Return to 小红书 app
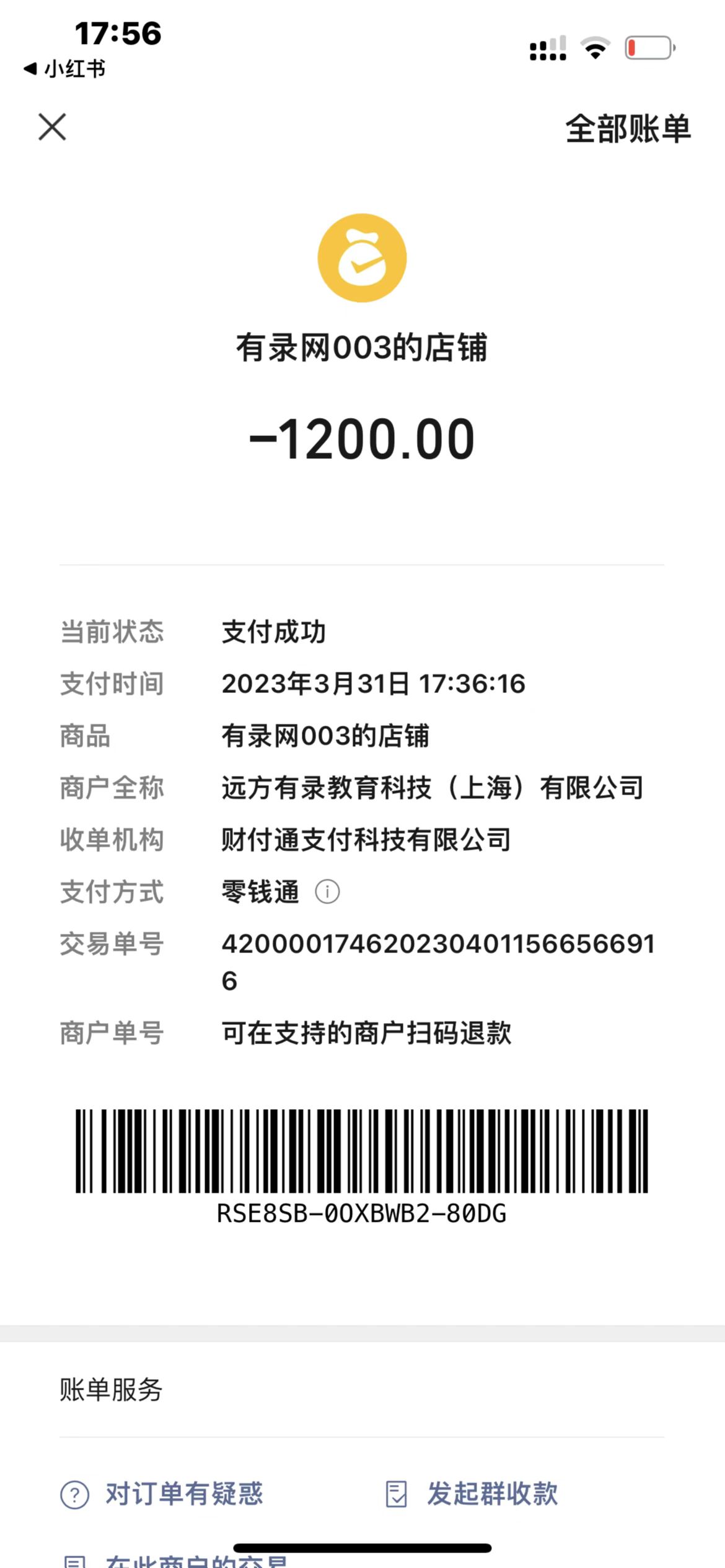Viewport: 725px width, 1568px height. click(x=64, y=69)
